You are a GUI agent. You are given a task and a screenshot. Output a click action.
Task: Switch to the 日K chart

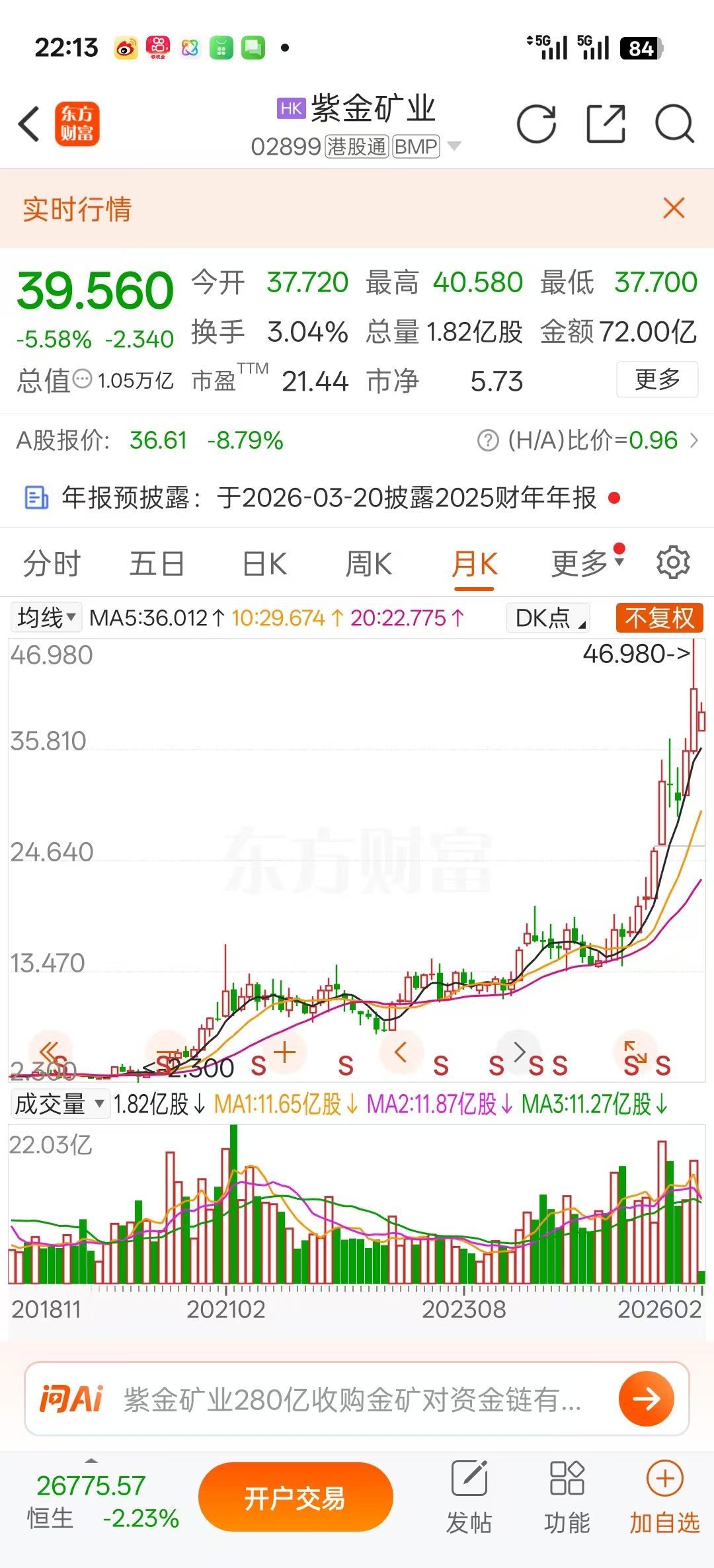click(x=264, y=564)
